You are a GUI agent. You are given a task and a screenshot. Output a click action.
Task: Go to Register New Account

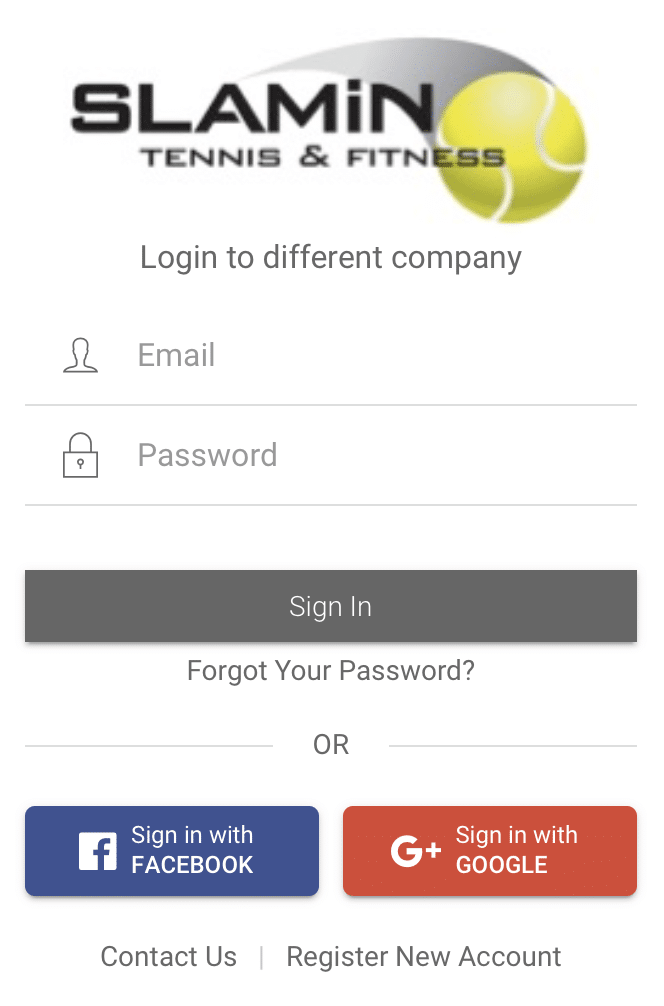click(423, 957)
